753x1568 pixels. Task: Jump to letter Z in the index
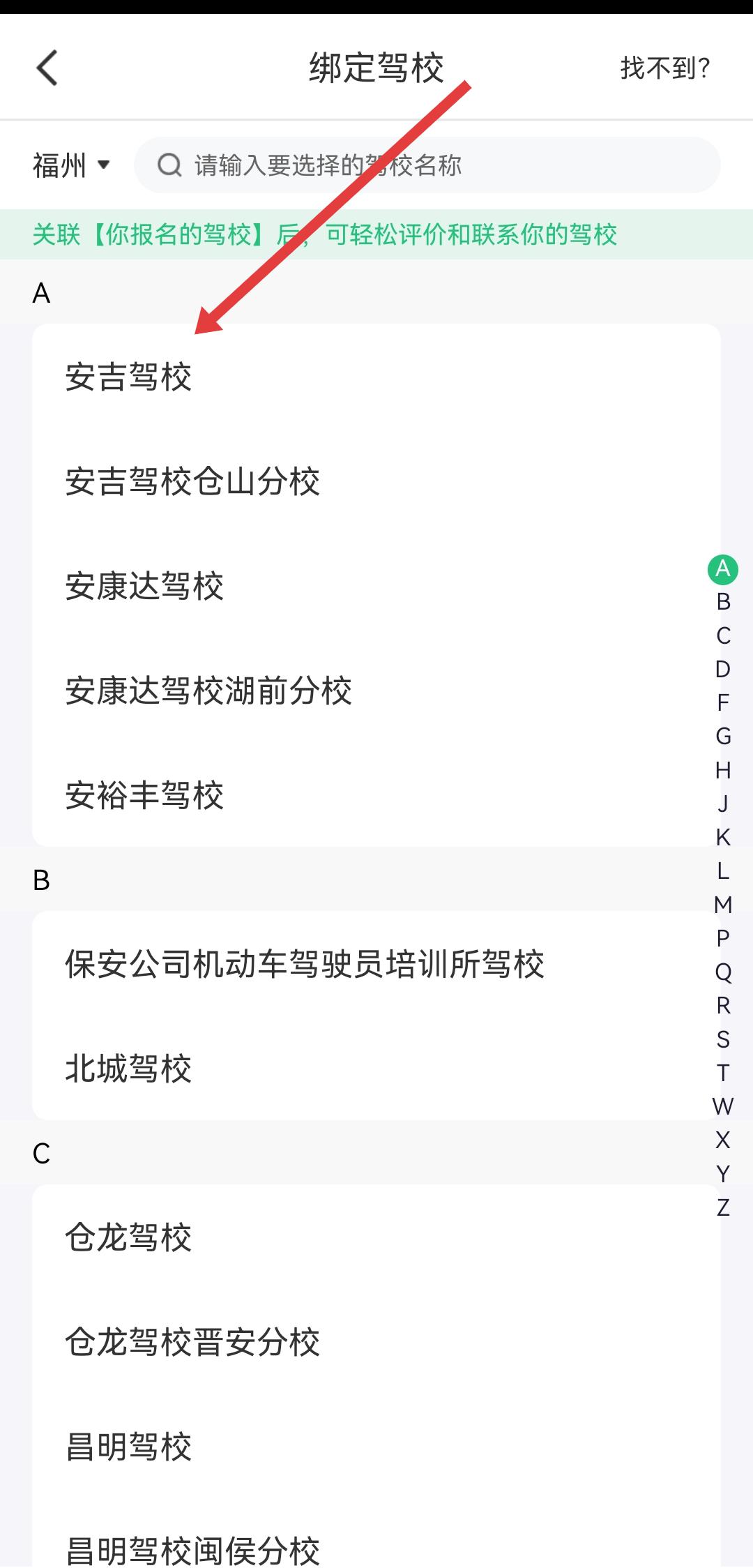click(723, 1207)
